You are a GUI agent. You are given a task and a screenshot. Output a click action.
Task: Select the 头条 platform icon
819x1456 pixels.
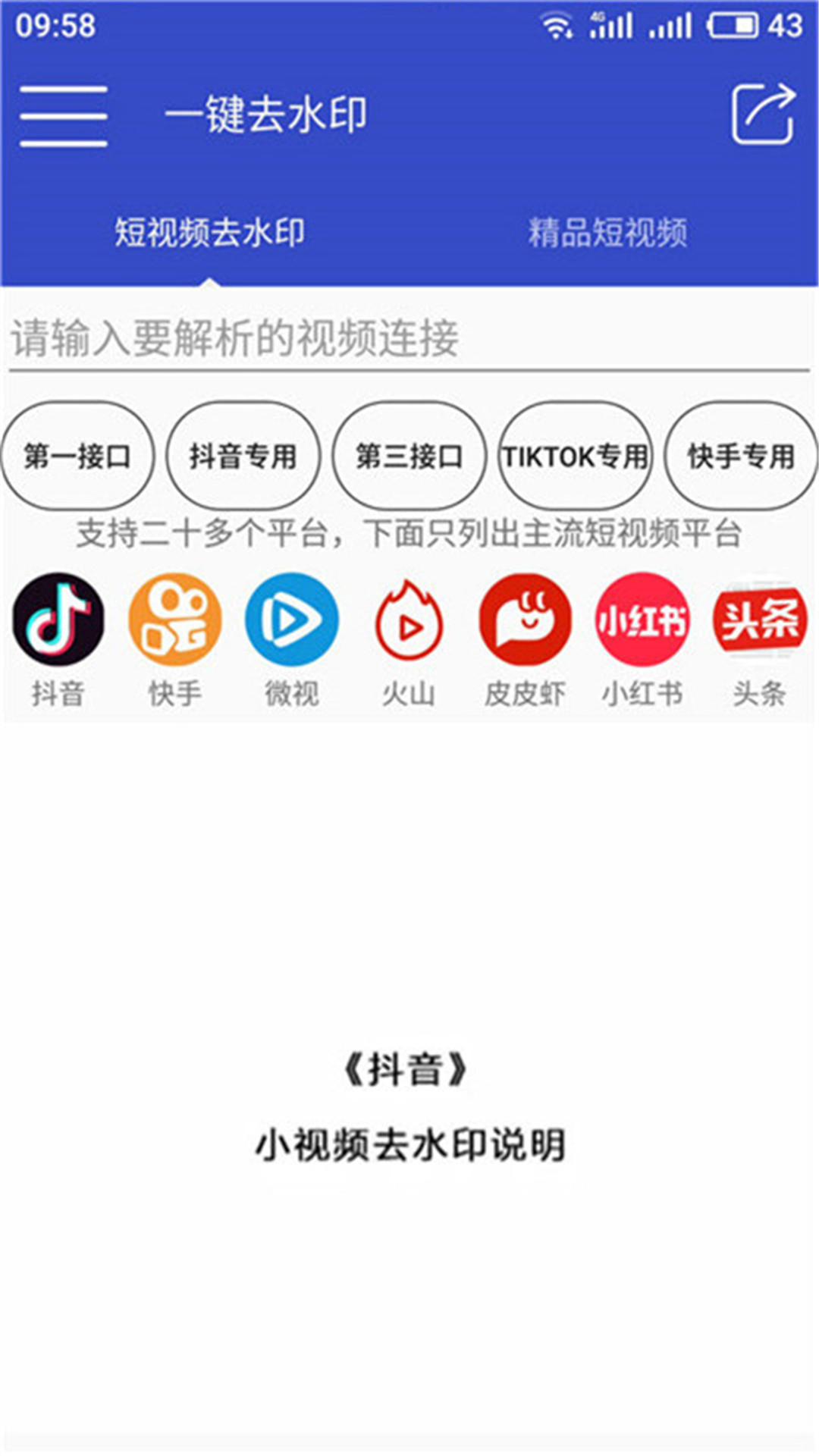point(759,620)
